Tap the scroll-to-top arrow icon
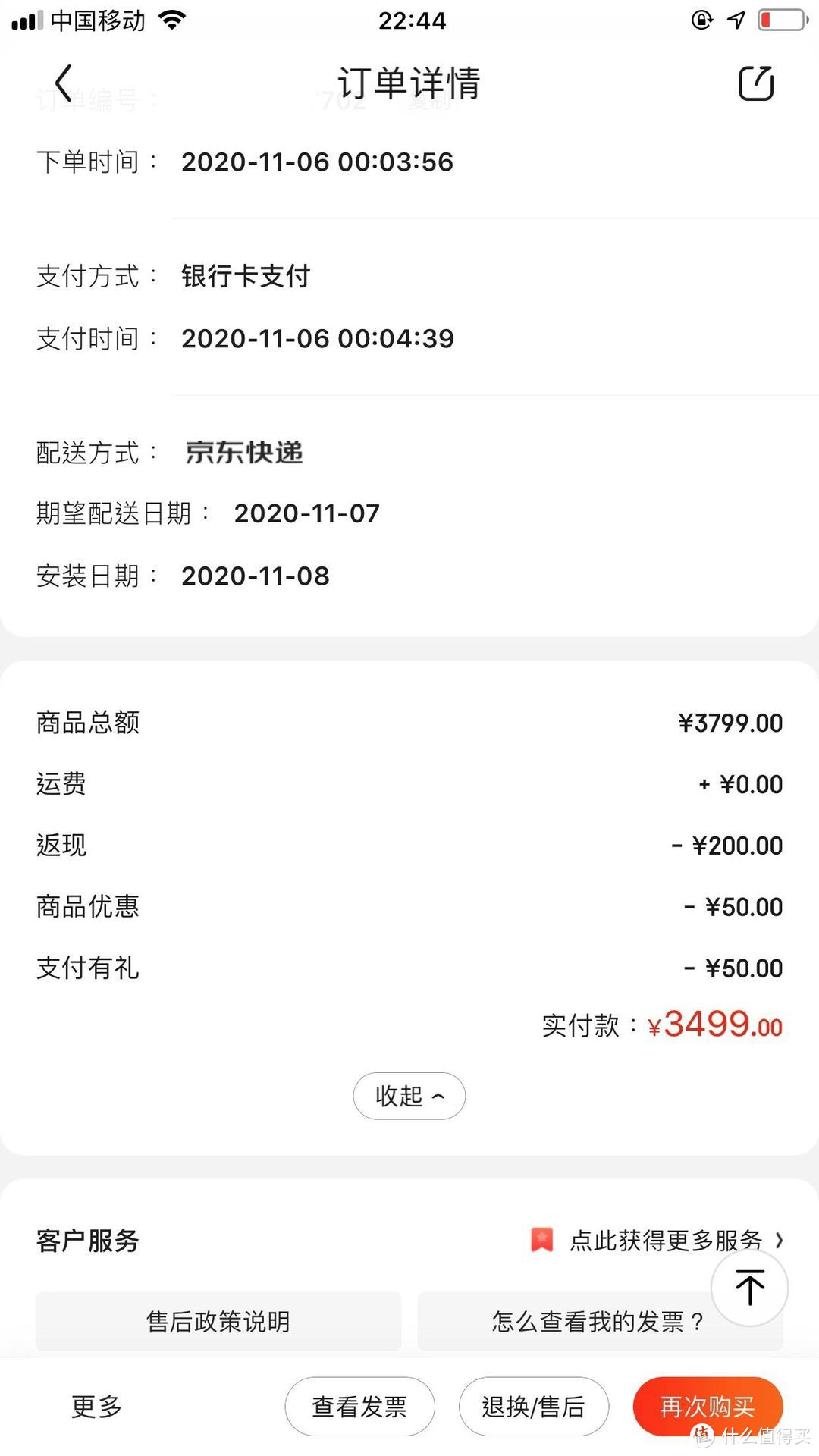 pyautogui.click(x=749, y=1287)
